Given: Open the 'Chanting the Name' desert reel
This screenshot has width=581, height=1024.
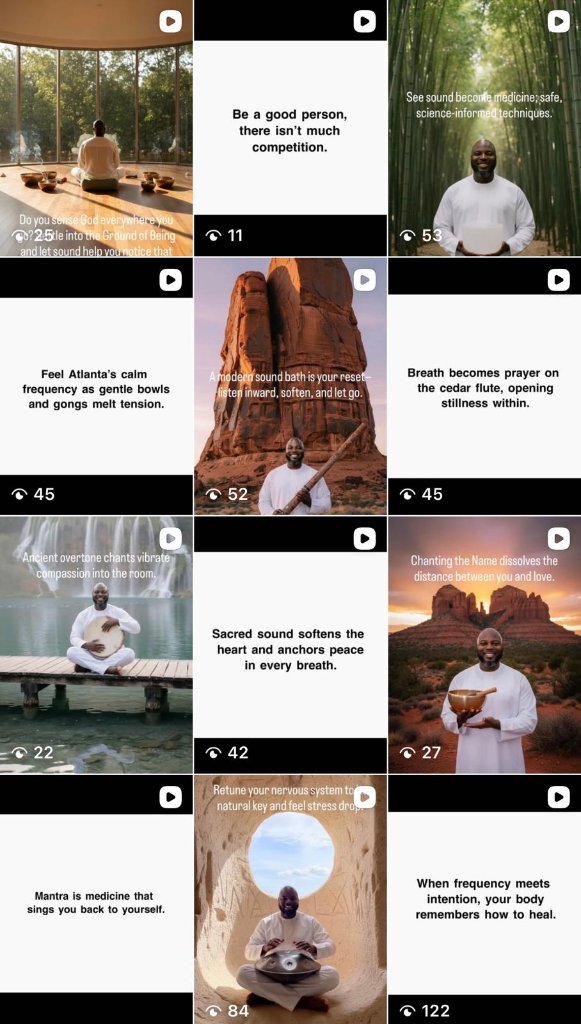Looking at the screenshot, I should [x=484, y=645].
